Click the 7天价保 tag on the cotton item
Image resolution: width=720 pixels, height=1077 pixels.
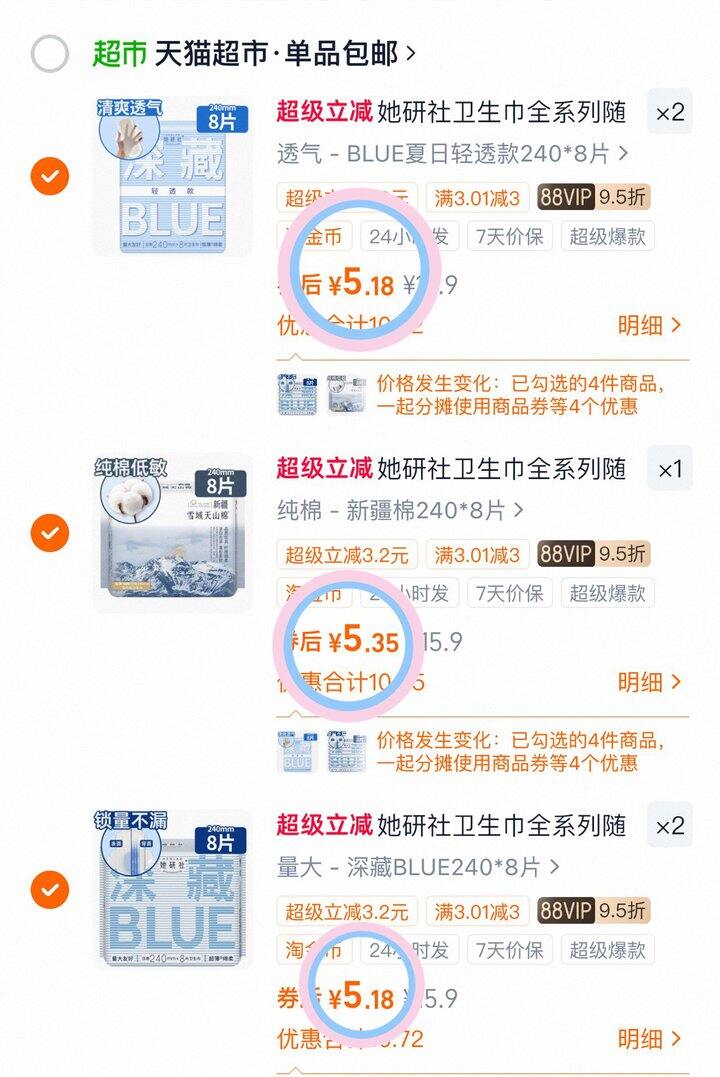pyautogui.click(x=510, y=594)
